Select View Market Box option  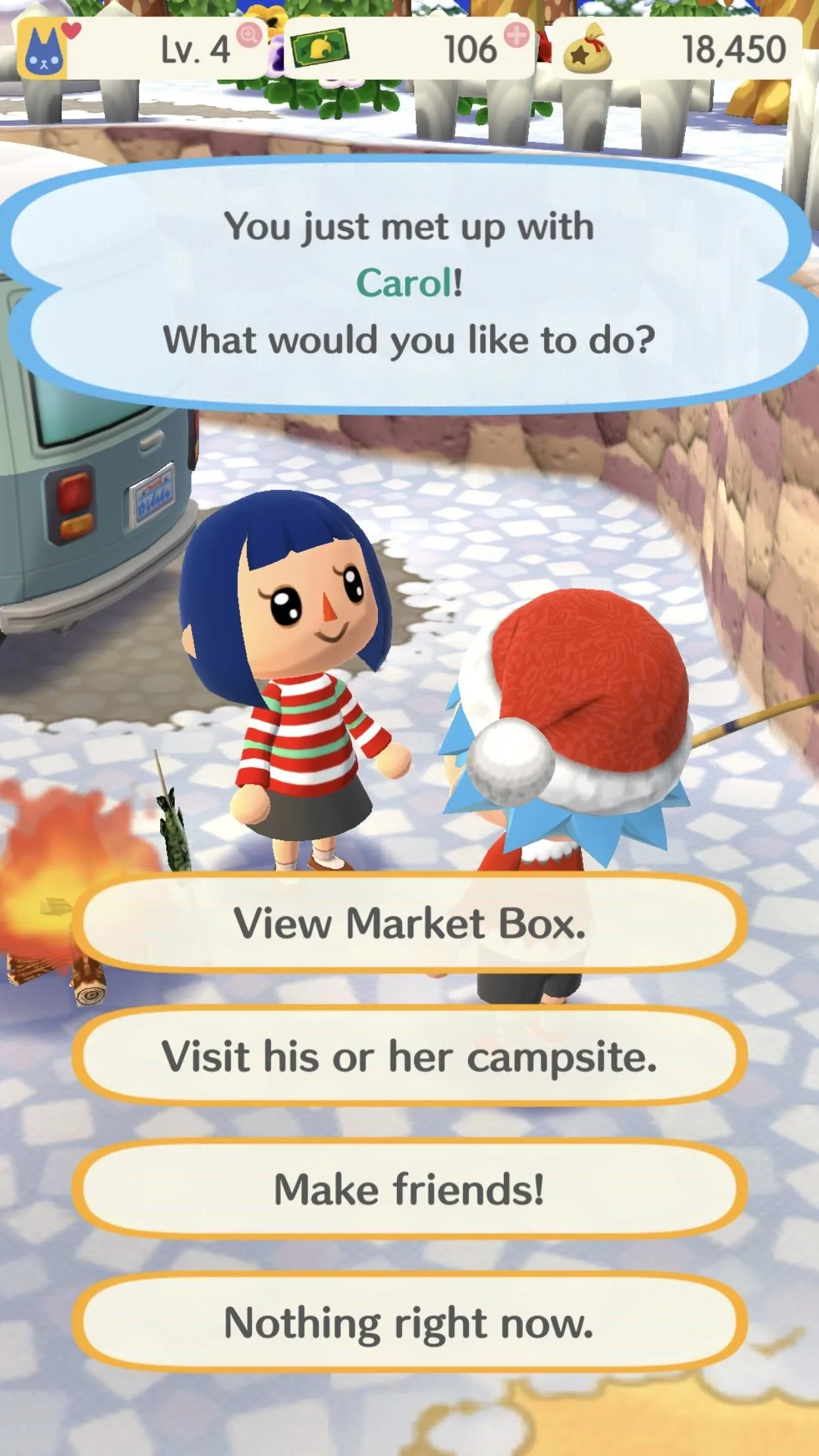coord(409,923)
